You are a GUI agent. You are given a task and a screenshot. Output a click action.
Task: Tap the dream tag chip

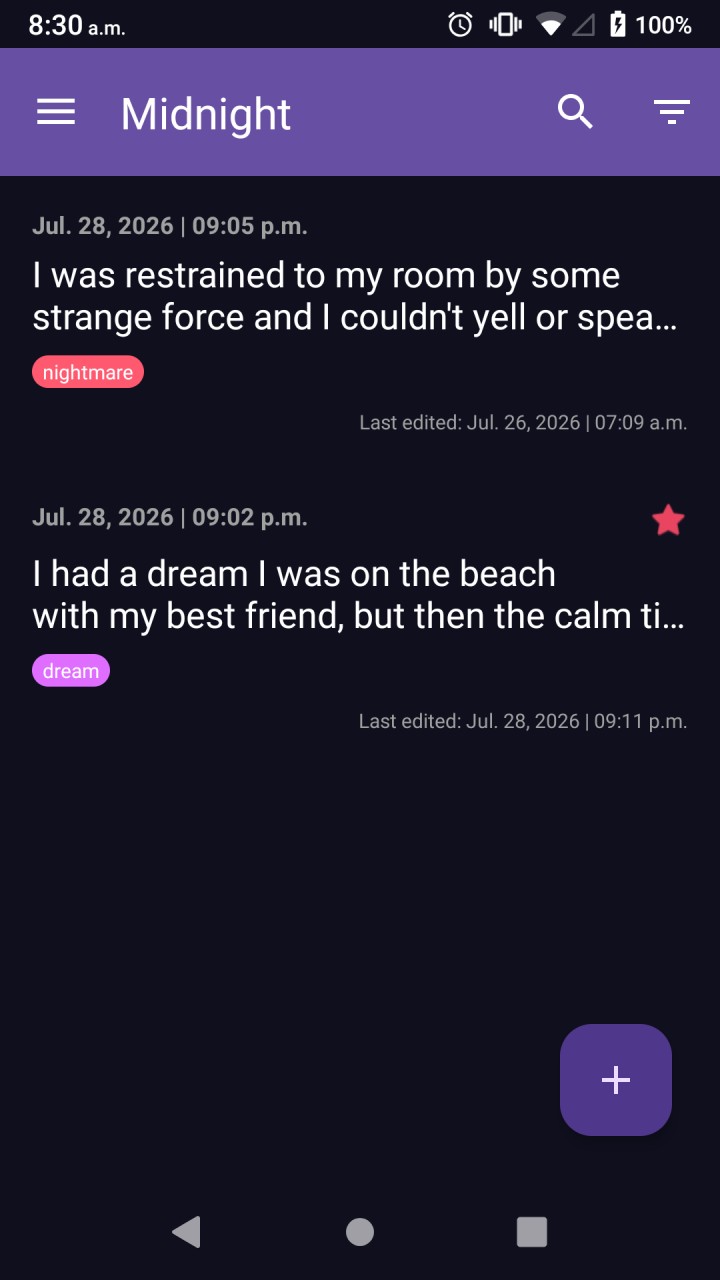tap(71, 671)
